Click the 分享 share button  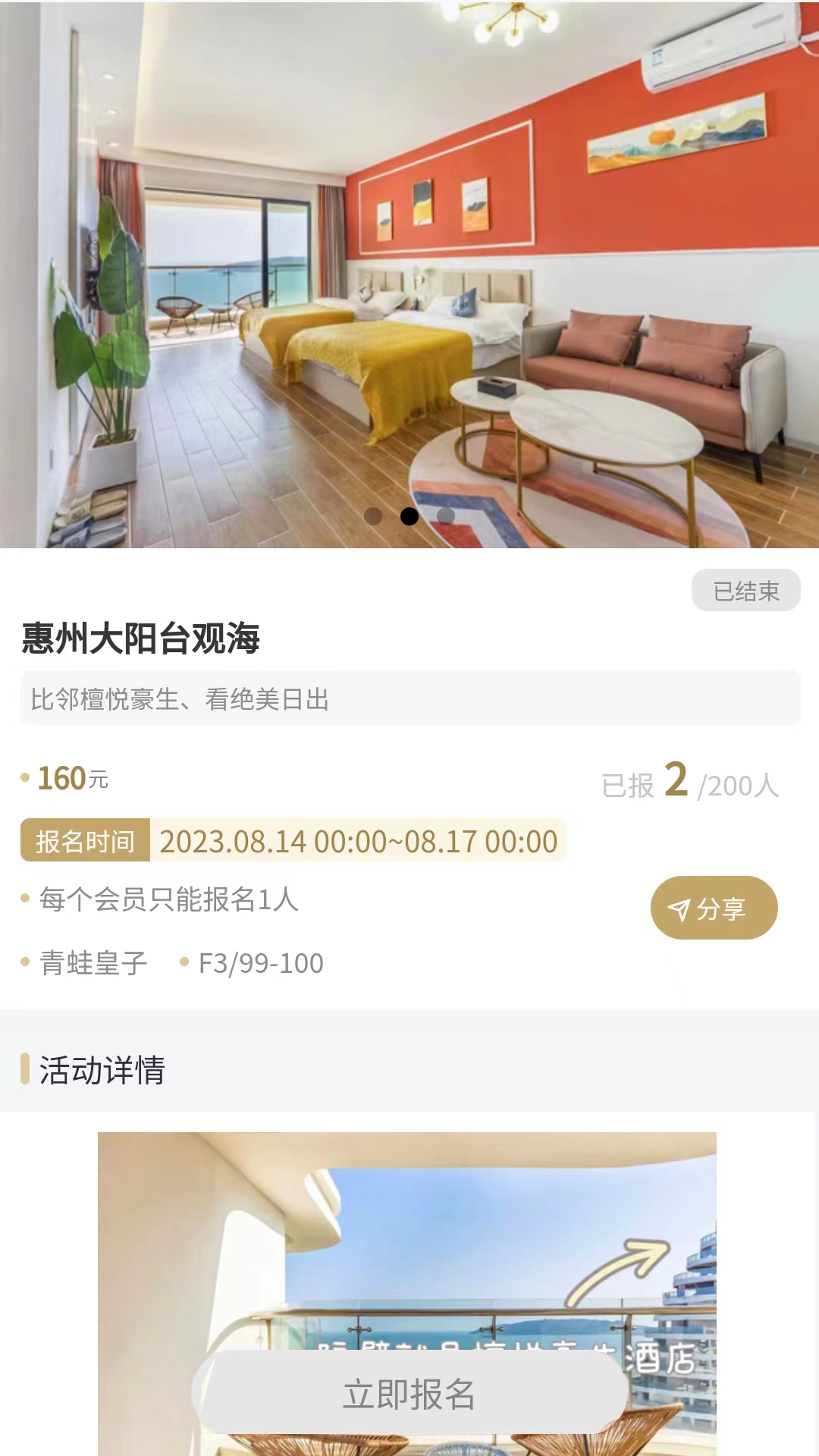click(x=714, y=908)
